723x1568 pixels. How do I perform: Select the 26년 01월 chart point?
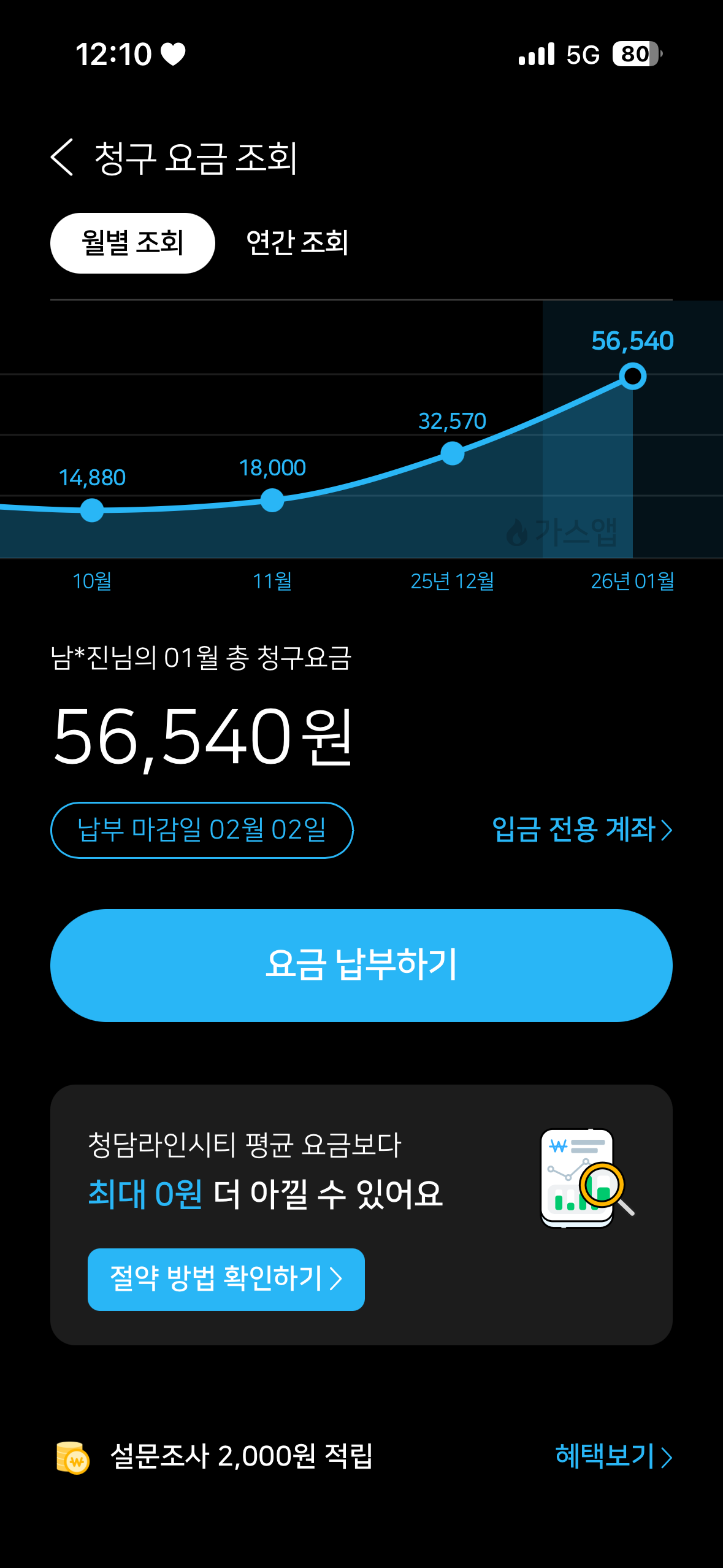(x=632, y=376)
